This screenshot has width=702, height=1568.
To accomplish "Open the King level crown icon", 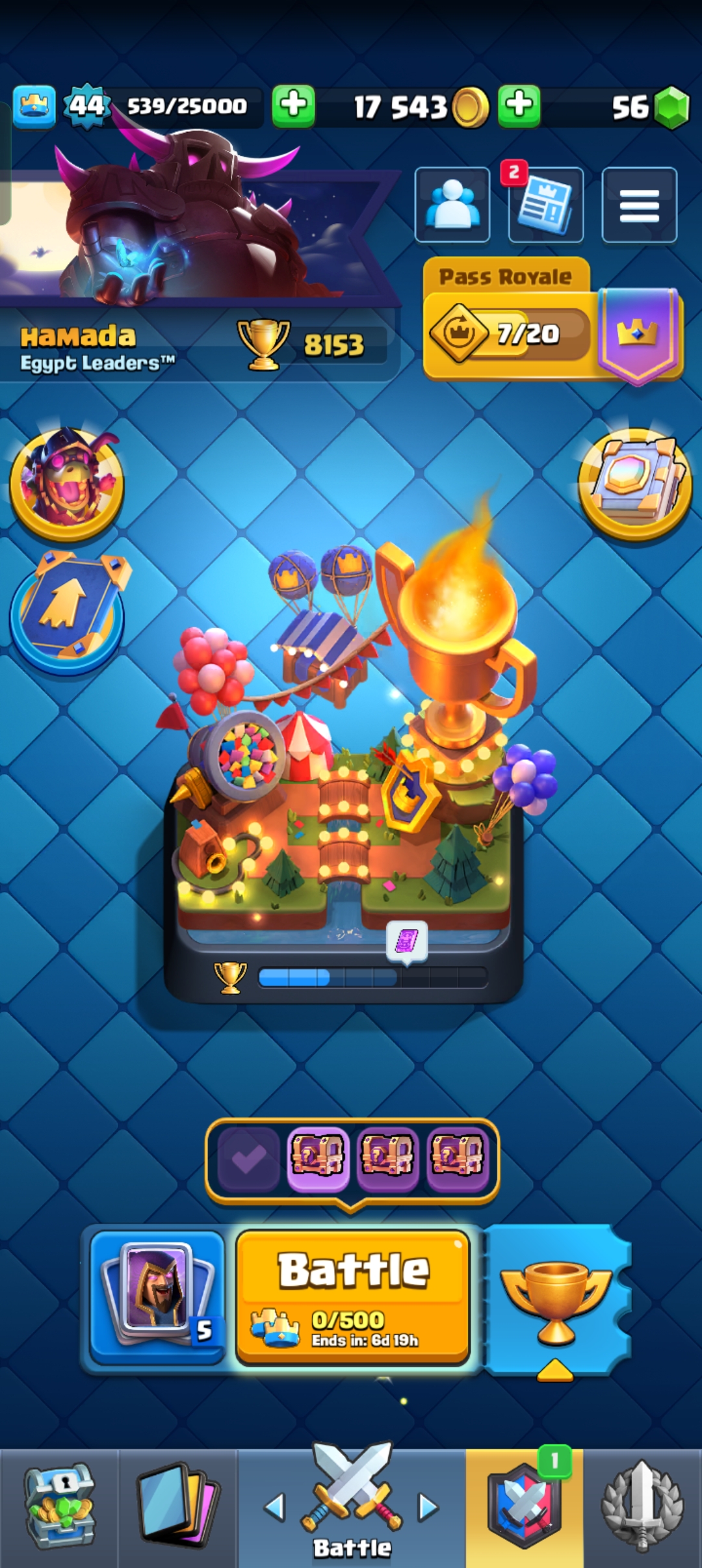I will (x=34, y=106).
